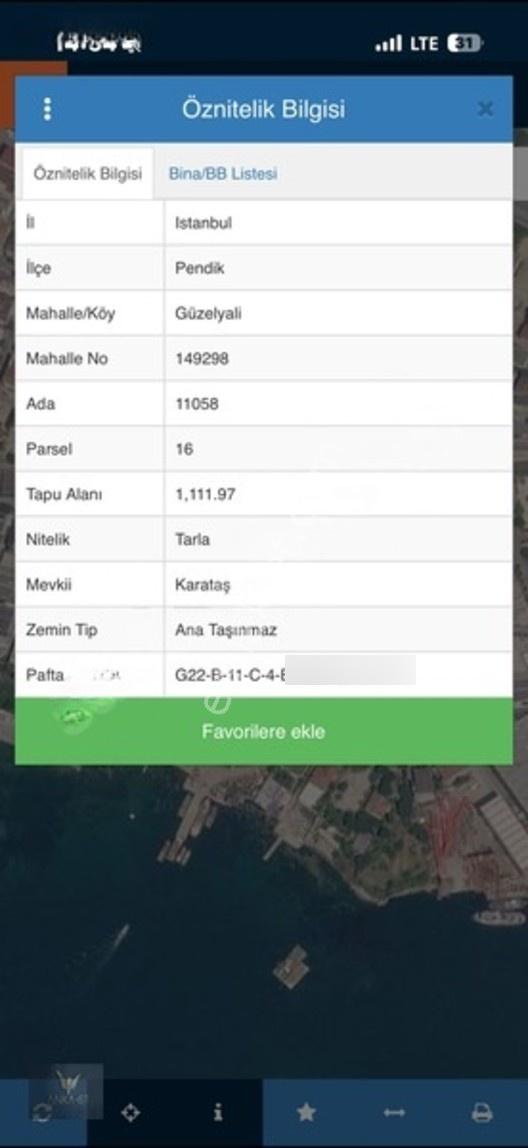Screen dimensions: 528x1148
Task: Switch to the Bina/BB Listesi tab
Action: [x=223, y=174]
